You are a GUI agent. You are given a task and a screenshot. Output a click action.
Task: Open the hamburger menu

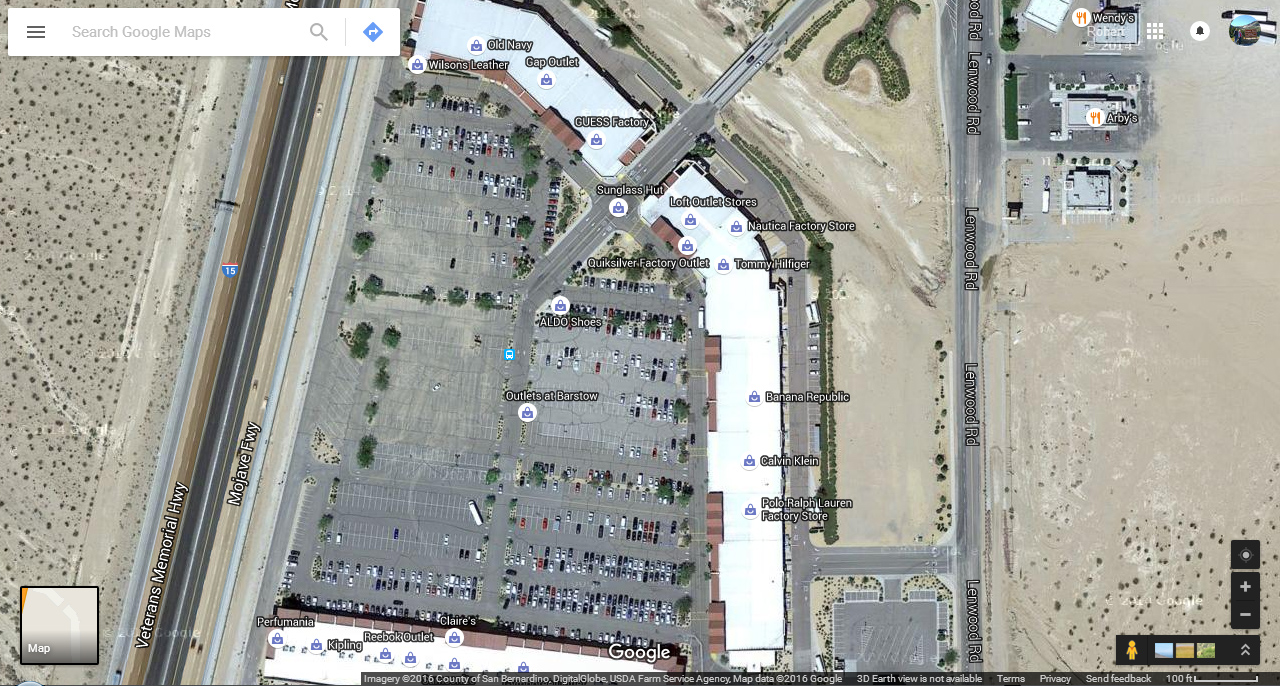tap(36, 32)
